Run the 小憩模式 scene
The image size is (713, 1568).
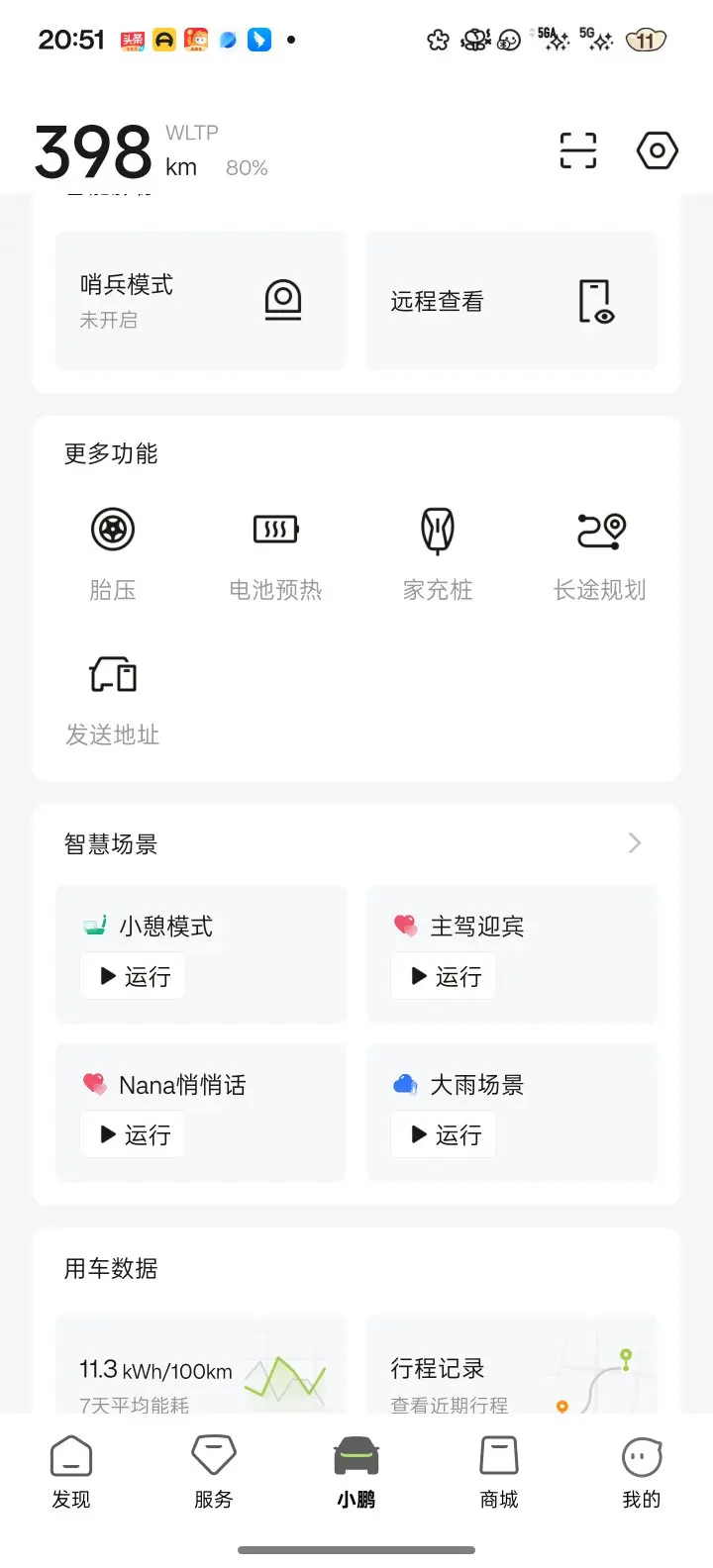point(134,977)
